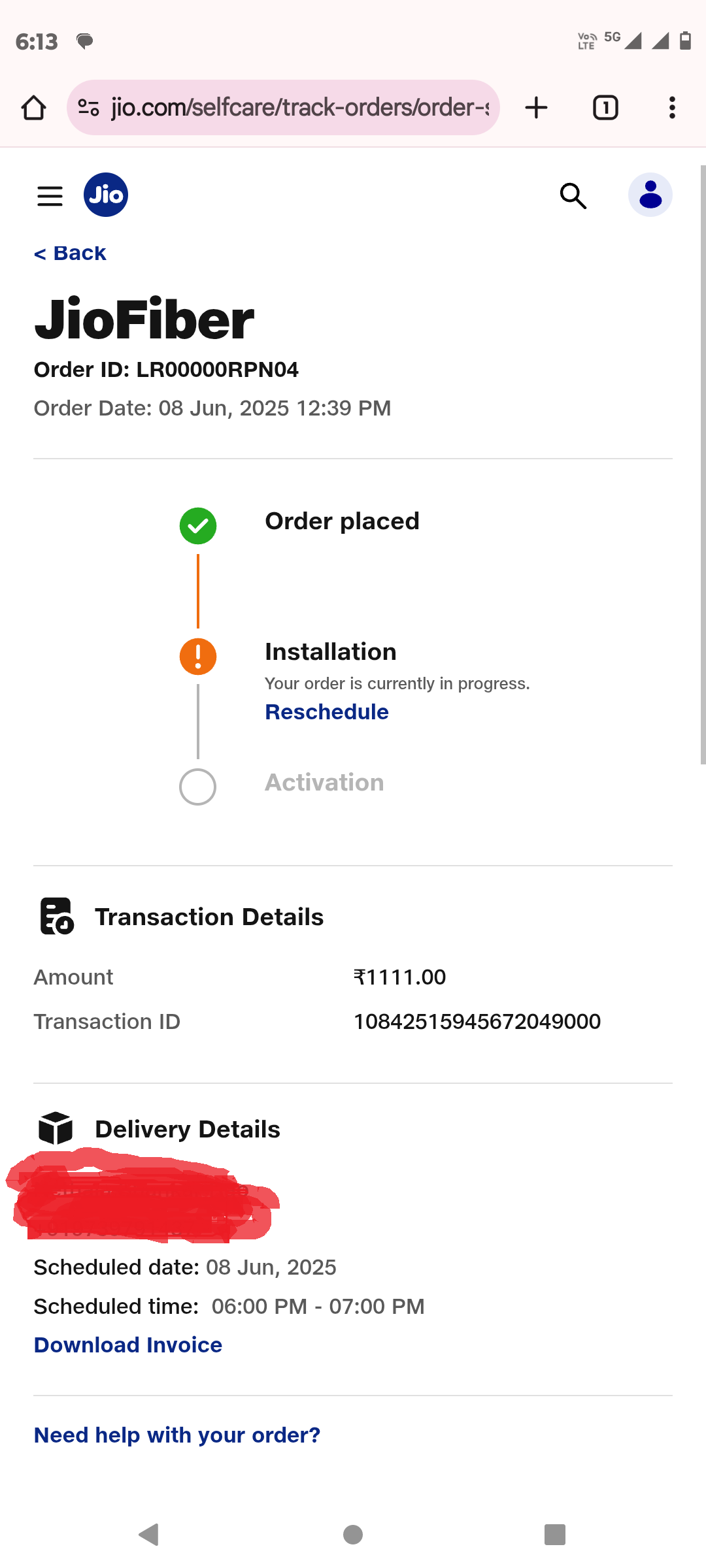Viewport: 706px width, 1568px height.
Task: Open the browser tab switcher
Action: [x=605, y=107]
